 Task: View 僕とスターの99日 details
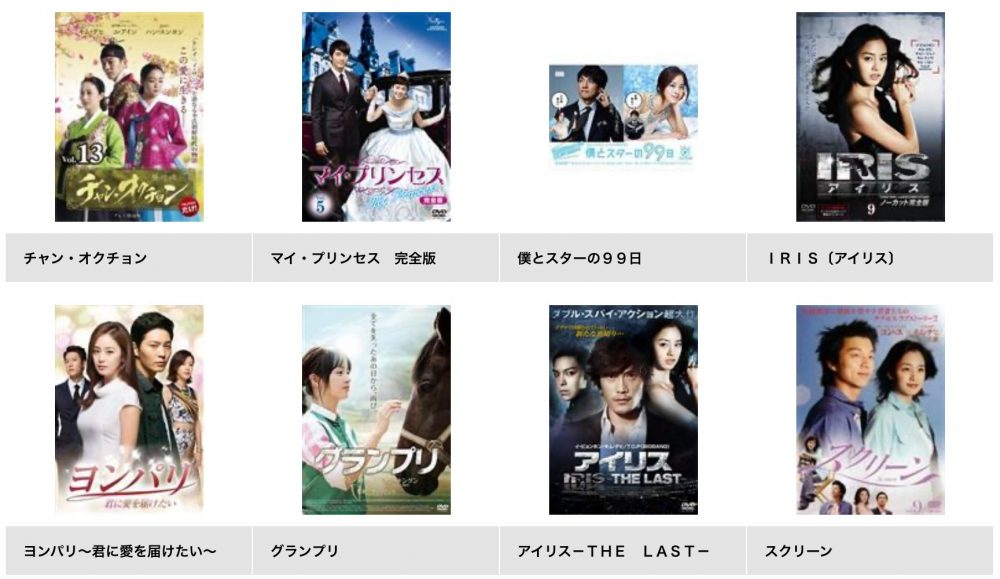[x=623, y=117]
